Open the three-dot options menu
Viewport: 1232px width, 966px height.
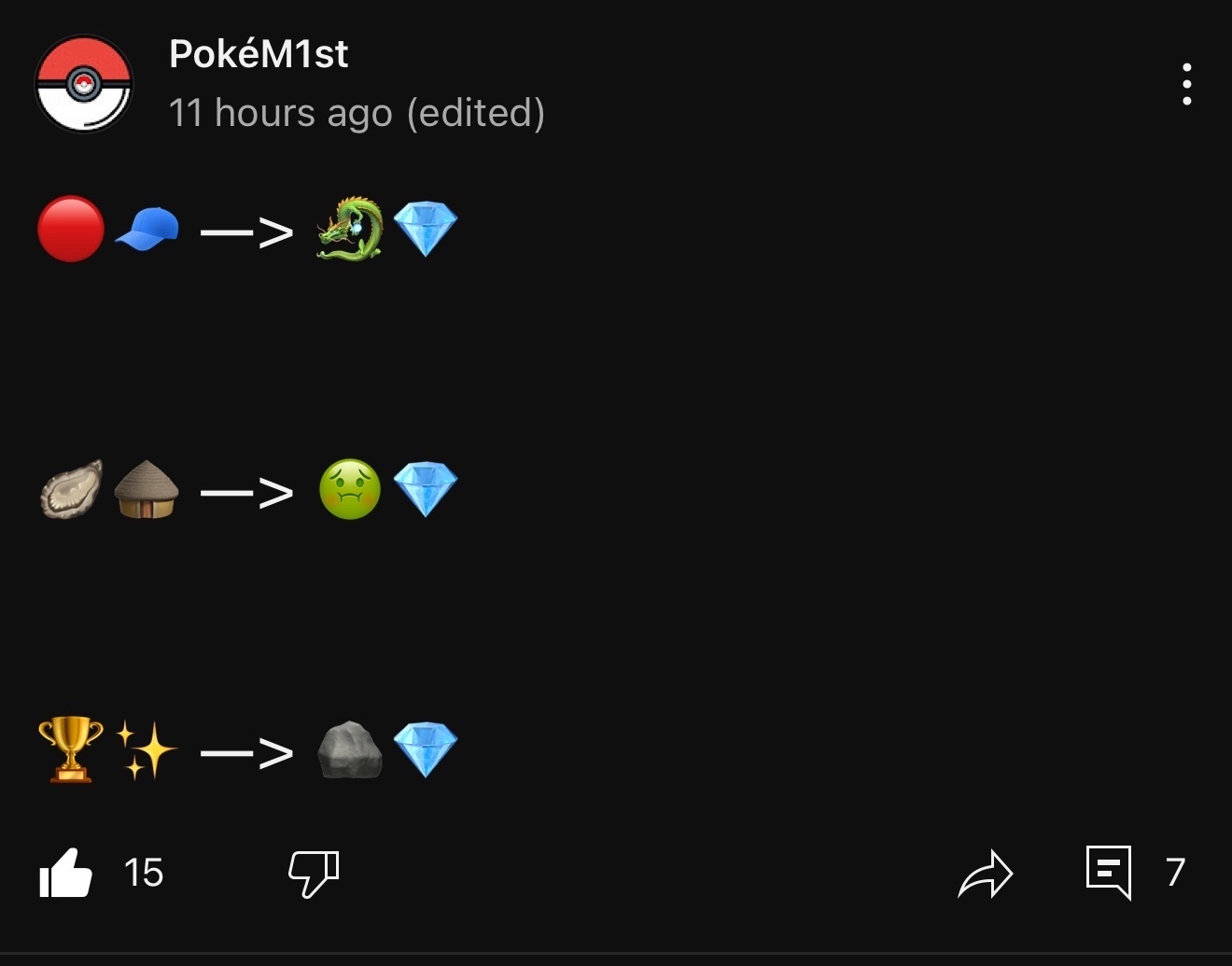[1186, 84]
